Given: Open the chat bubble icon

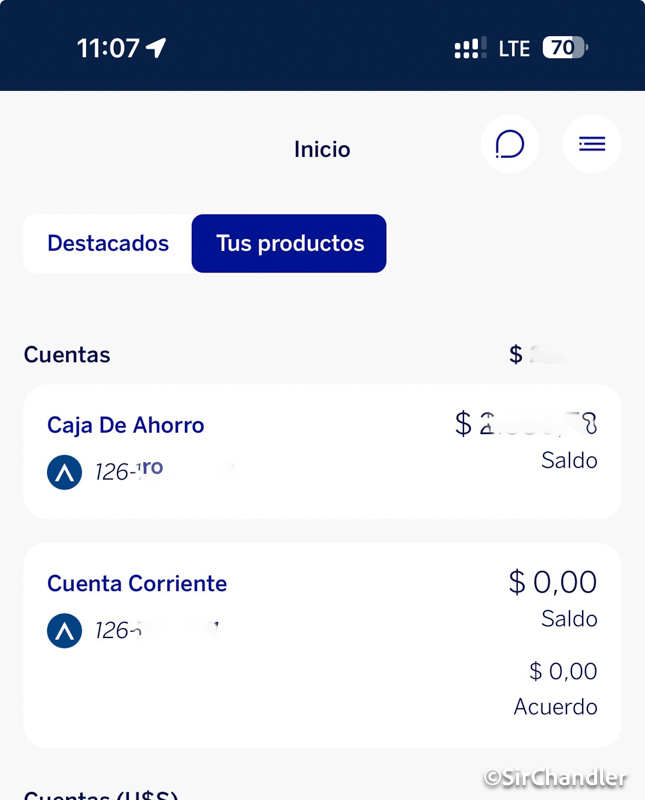Looking at the screenshot, I should 510,145.
